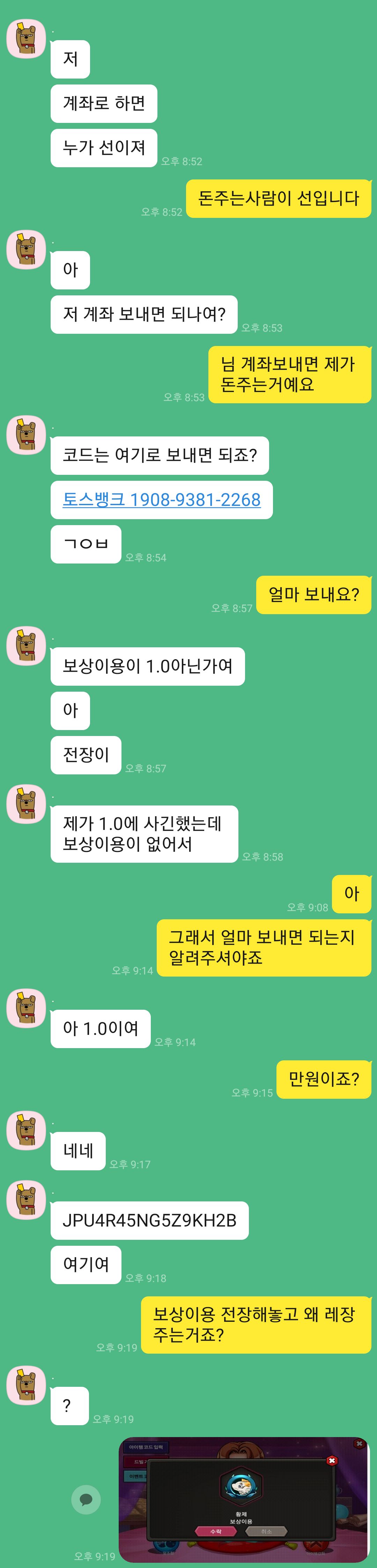
Task: Open sender's profile picture beside the 네네 message
Action: point(26,1130)
